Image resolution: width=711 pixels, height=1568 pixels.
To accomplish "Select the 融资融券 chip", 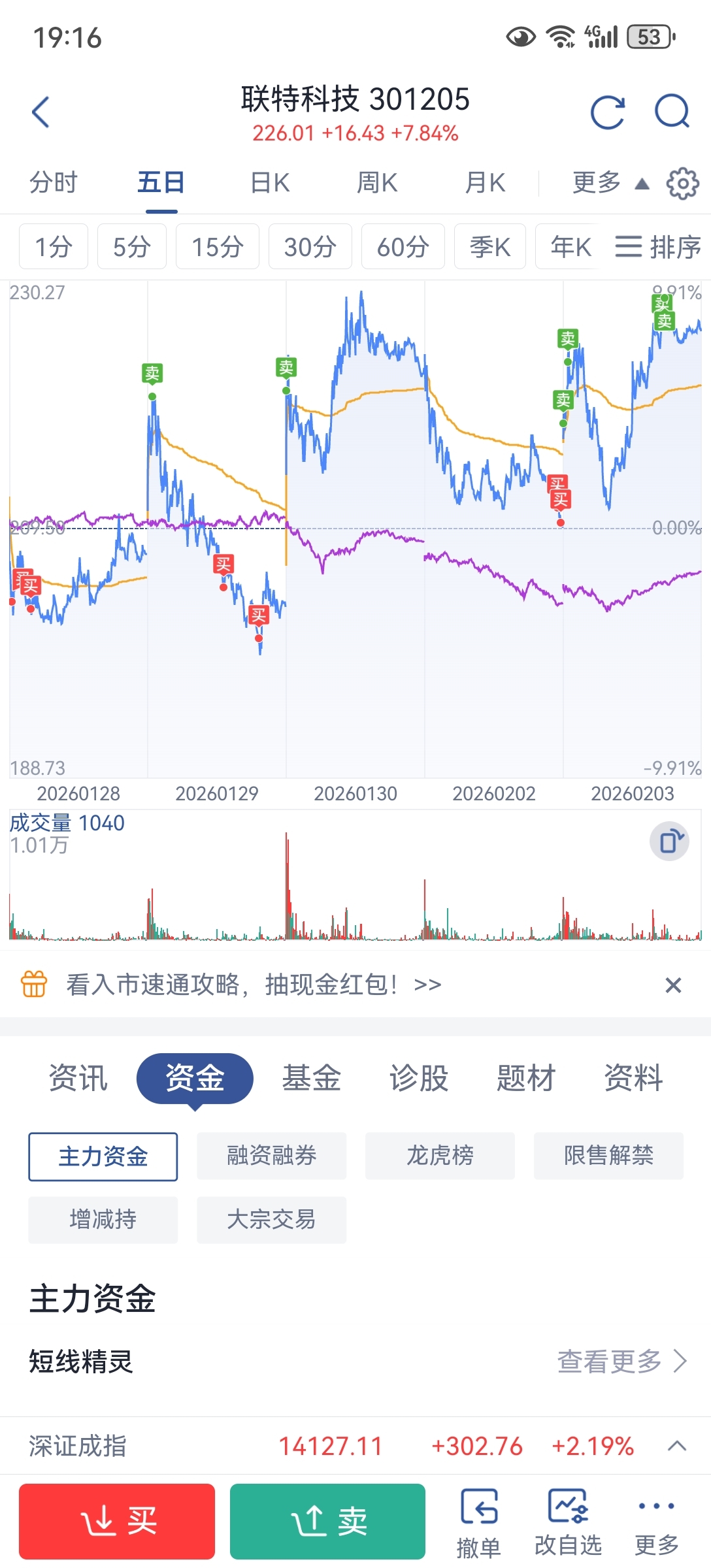I will [x=271, y=1156].
